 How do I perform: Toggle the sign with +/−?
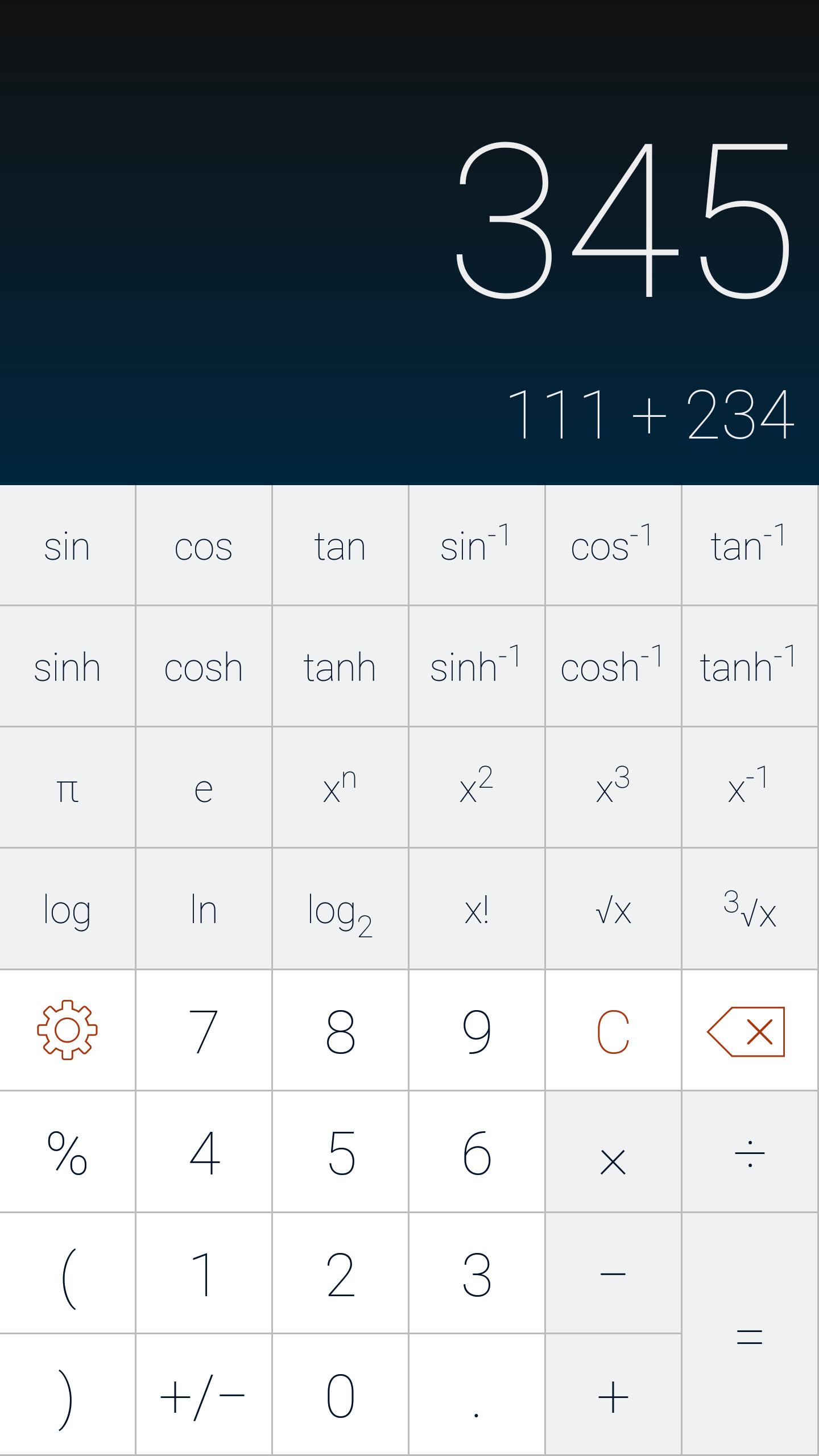(x=204, y=1395)
